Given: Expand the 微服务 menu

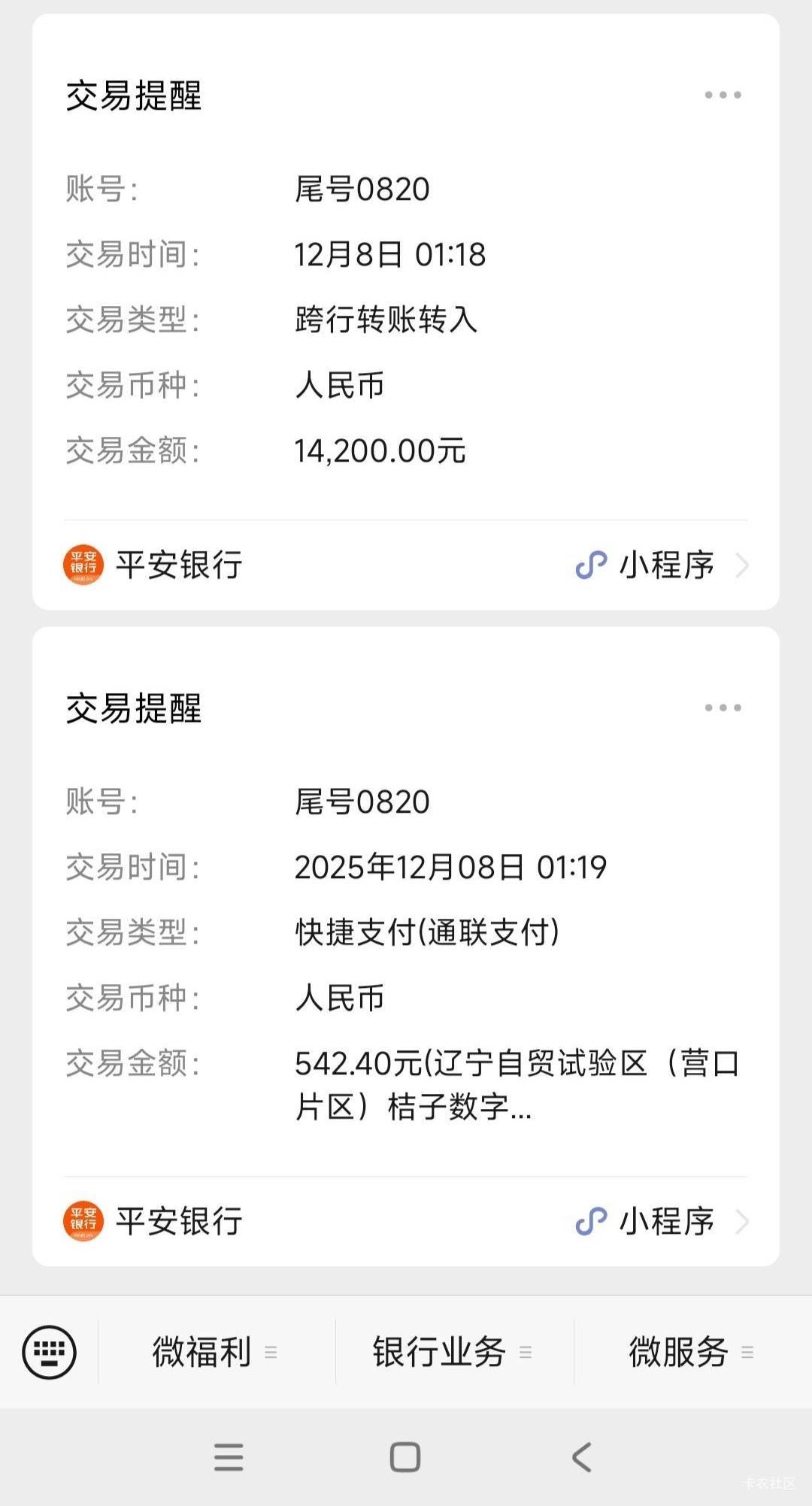Looking at the screenshot, I should [x=691, y=1352].
